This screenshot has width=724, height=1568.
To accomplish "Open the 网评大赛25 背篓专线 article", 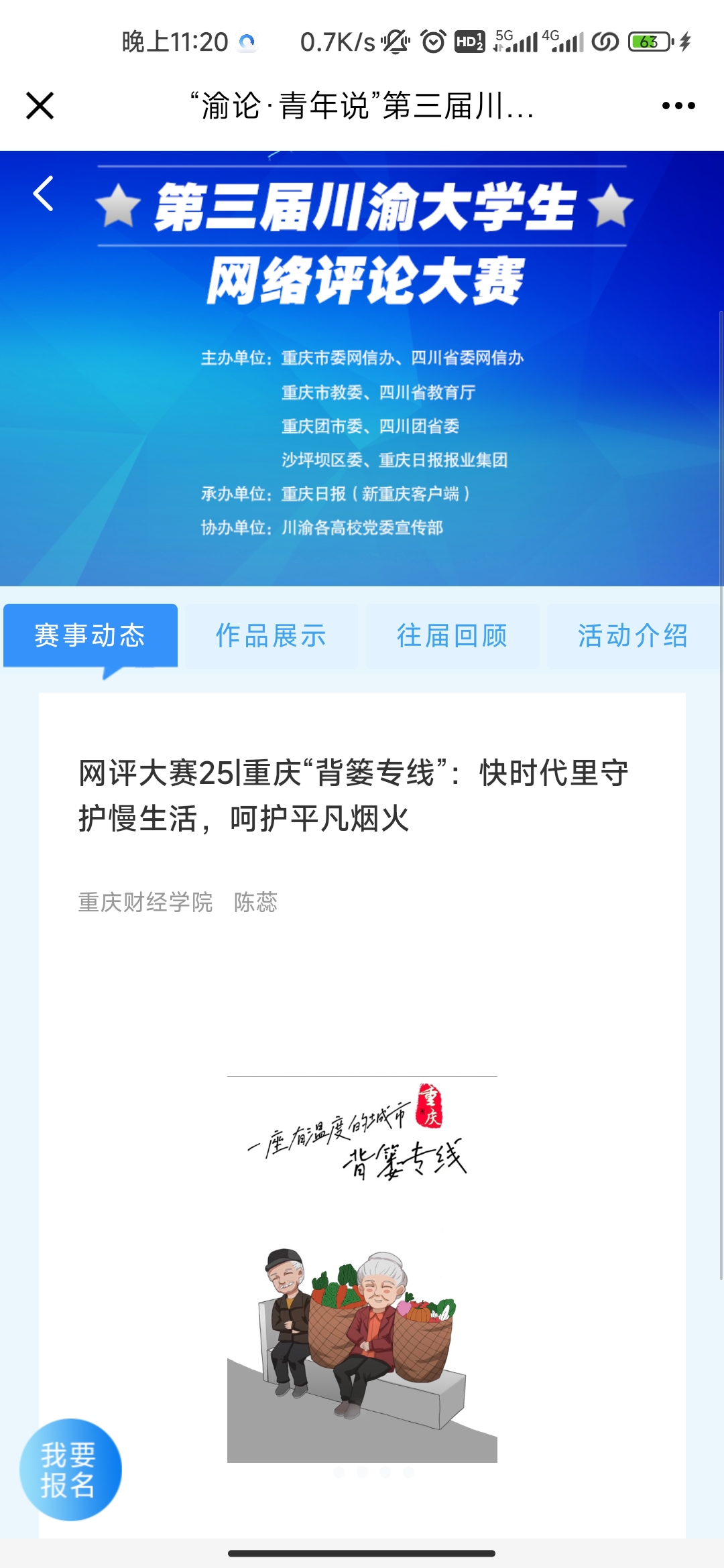I will [x=353, y=795].
